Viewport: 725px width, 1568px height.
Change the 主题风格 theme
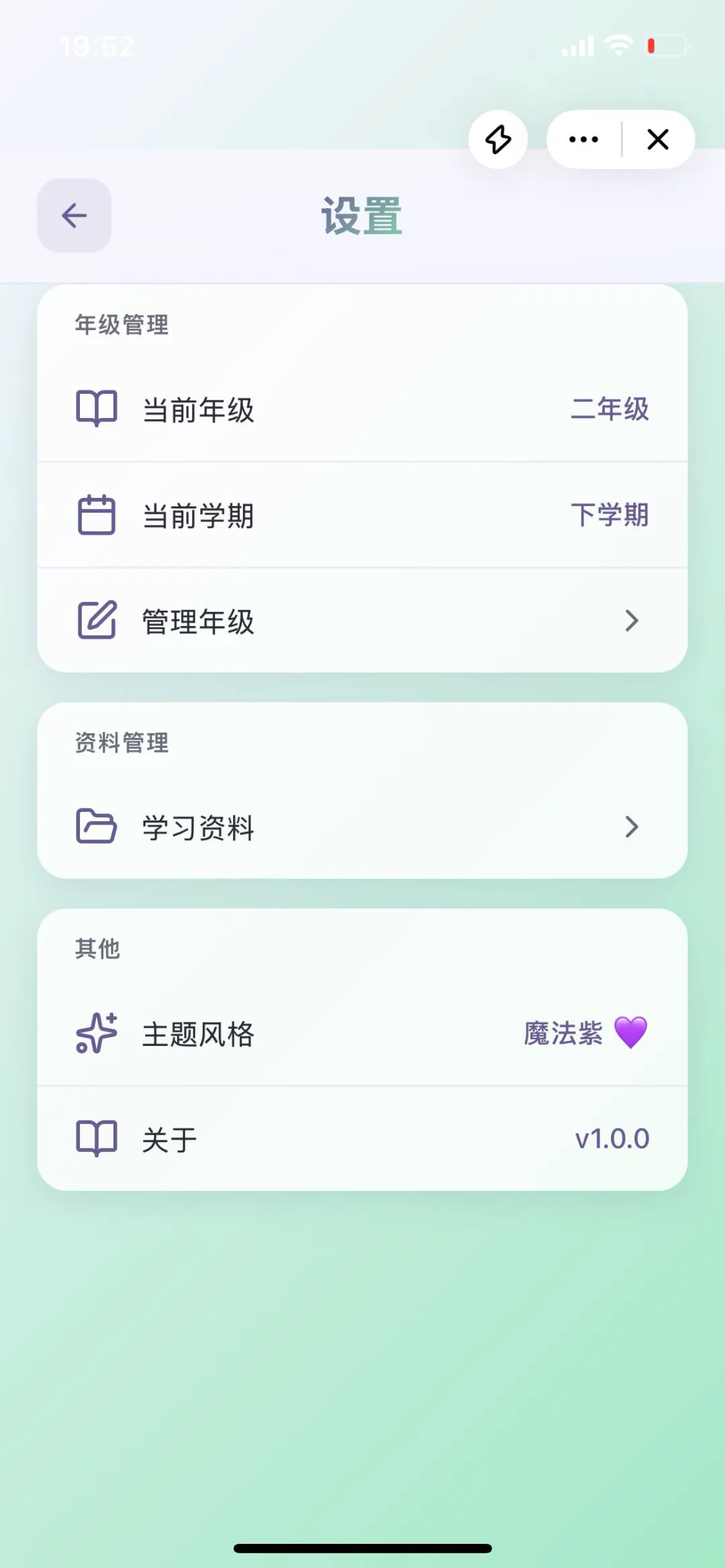coord(362,1033)
